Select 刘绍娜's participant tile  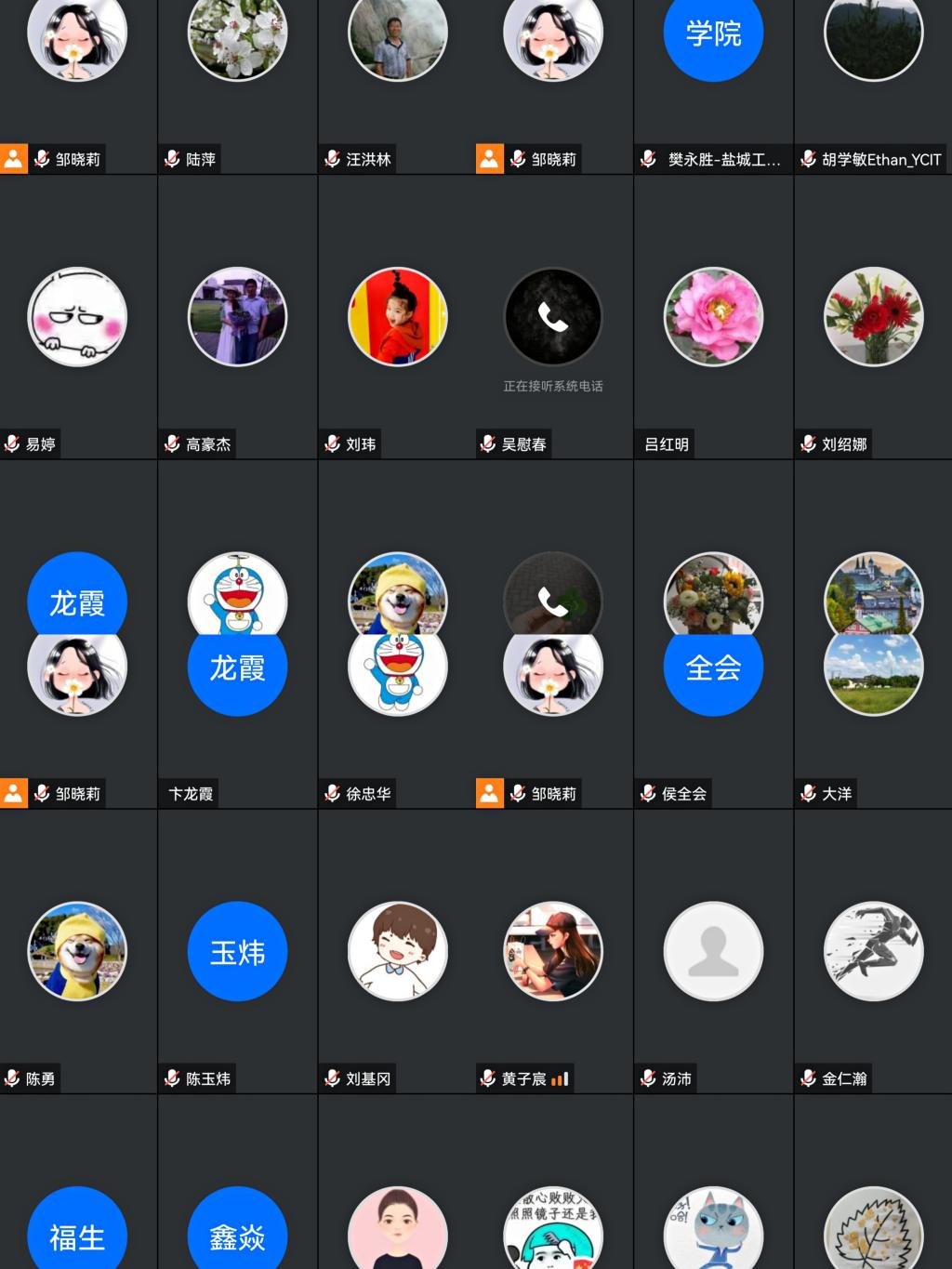click(873, 317)
